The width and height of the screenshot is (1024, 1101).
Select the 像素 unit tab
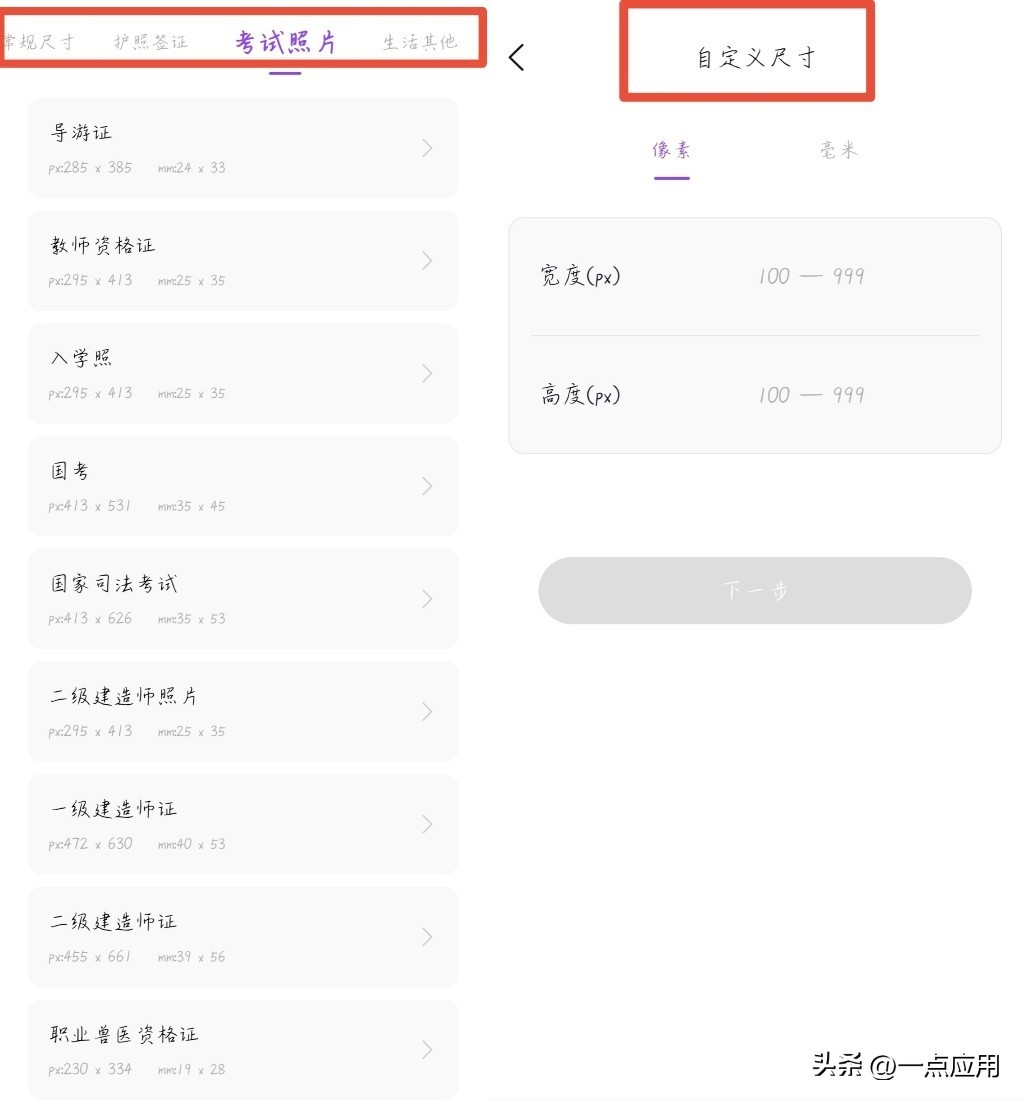(x=671, y=151)
